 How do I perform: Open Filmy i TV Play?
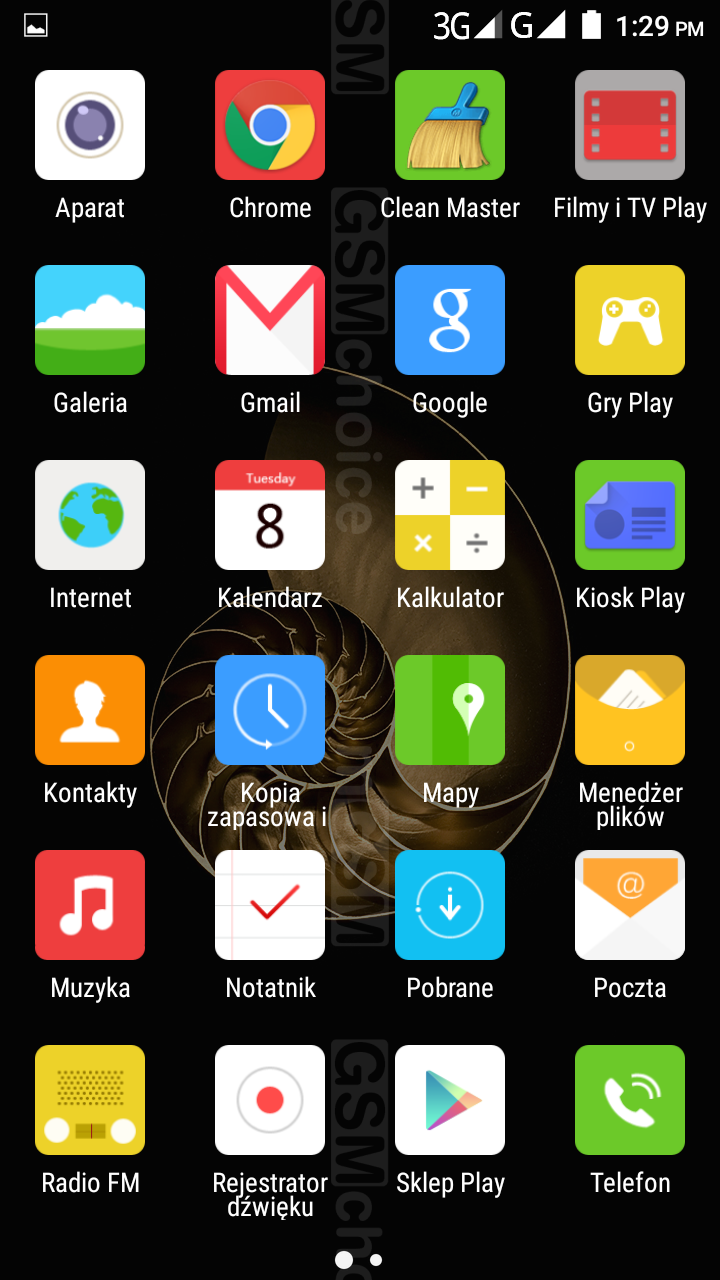click(x=630, y=125)
